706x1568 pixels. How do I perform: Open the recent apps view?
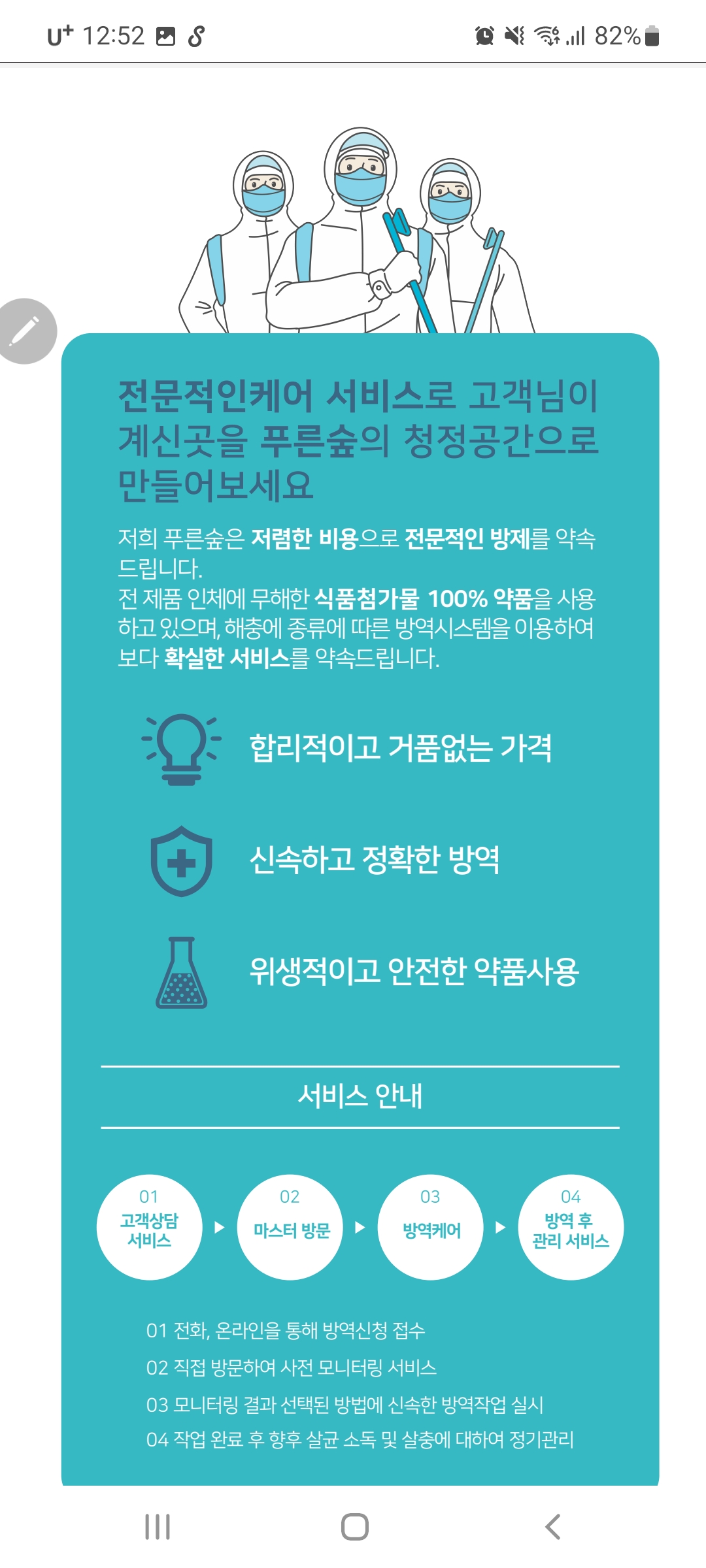(x=158, y=1527)
